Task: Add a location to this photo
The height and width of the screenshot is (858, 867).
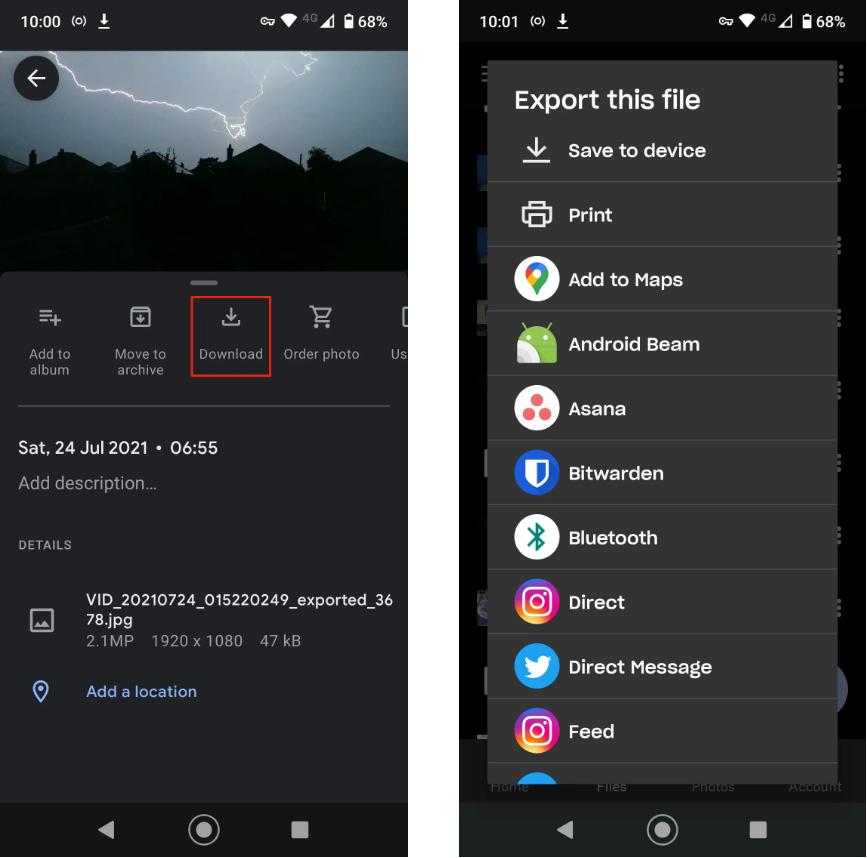Action: (x=141, y=691)
